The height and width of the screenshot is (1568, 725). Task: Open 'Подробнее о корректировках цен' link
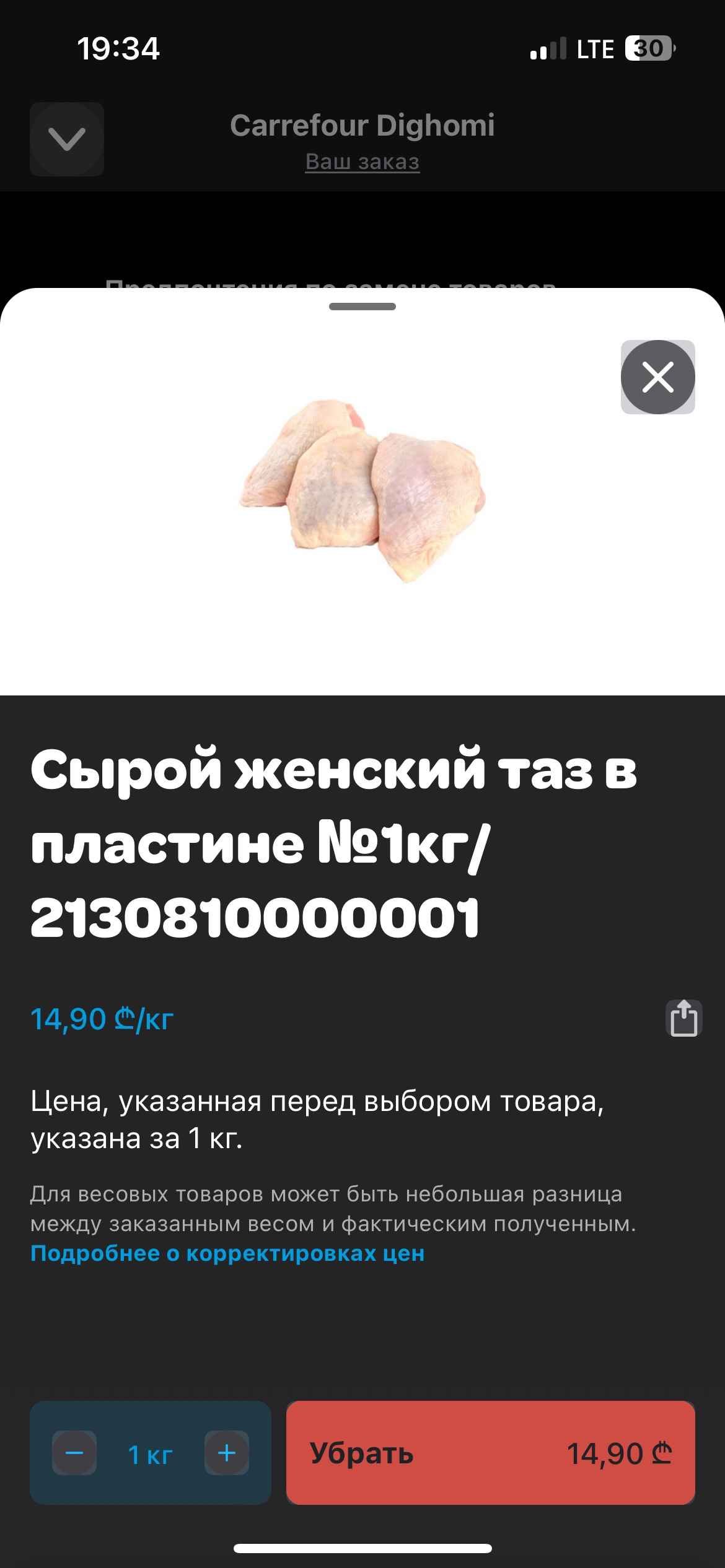pos(227,1254)
